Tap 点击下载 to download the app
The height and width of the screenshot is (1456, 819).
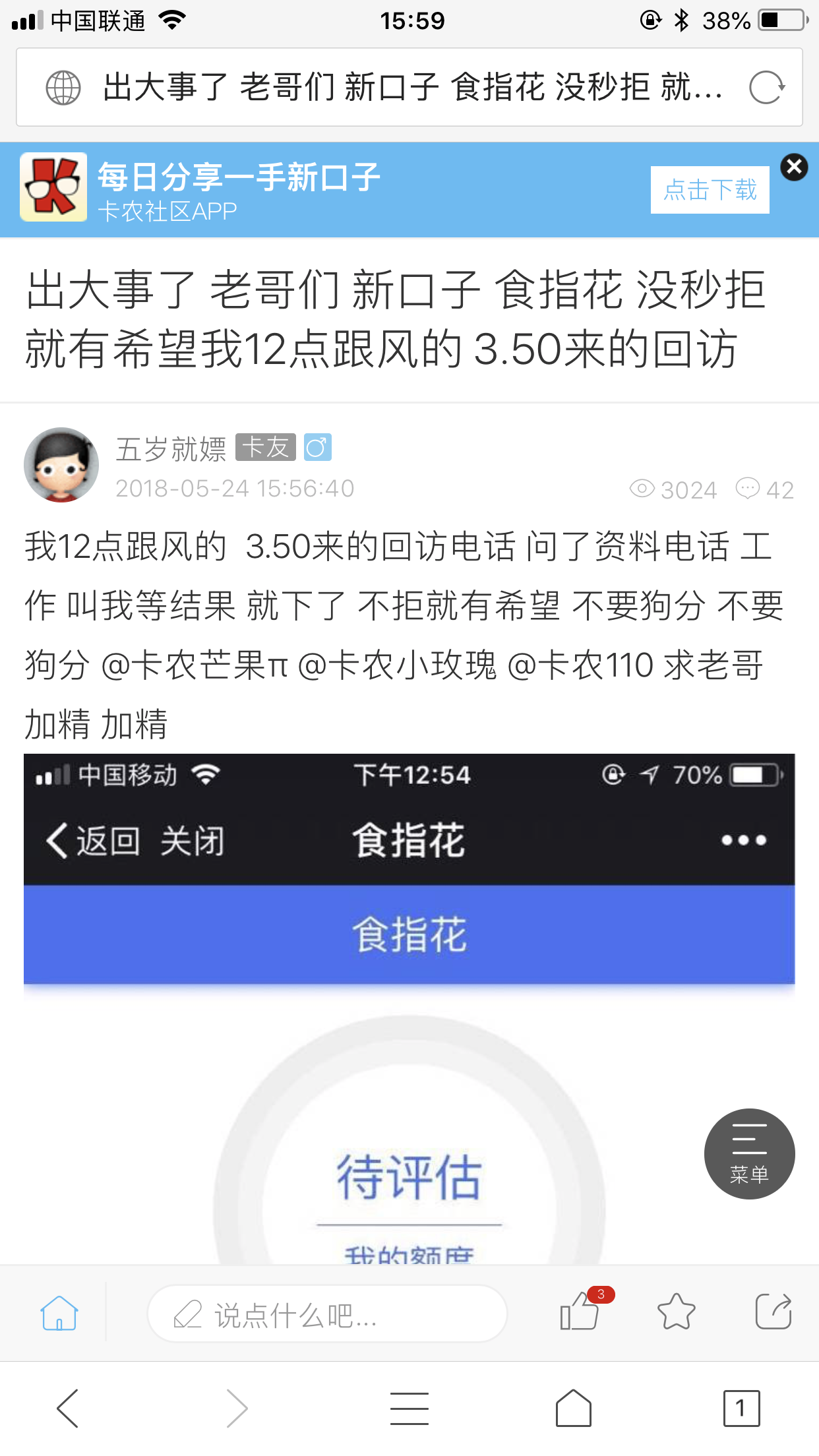pyautogui.click(x=710, y=190)
